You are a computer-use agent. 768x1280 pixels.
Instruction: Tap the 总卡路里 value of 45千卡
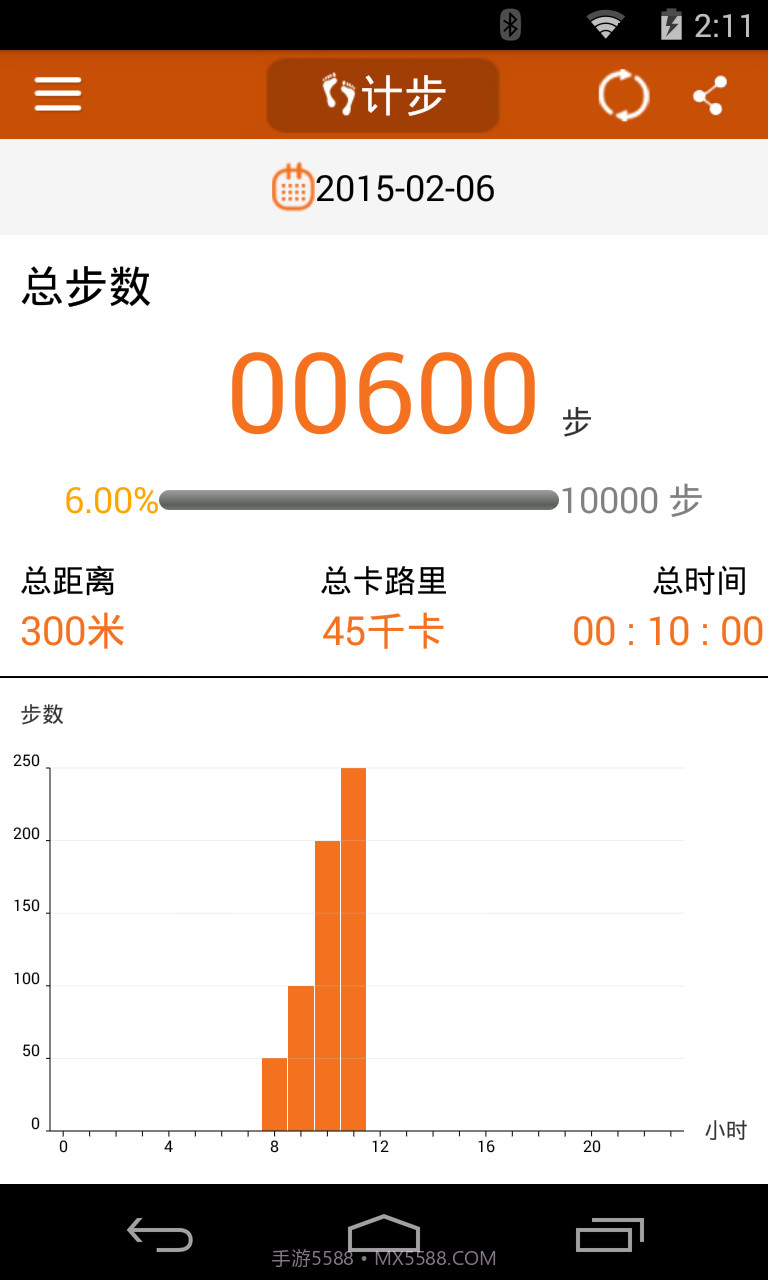click(x=383, y=630)
